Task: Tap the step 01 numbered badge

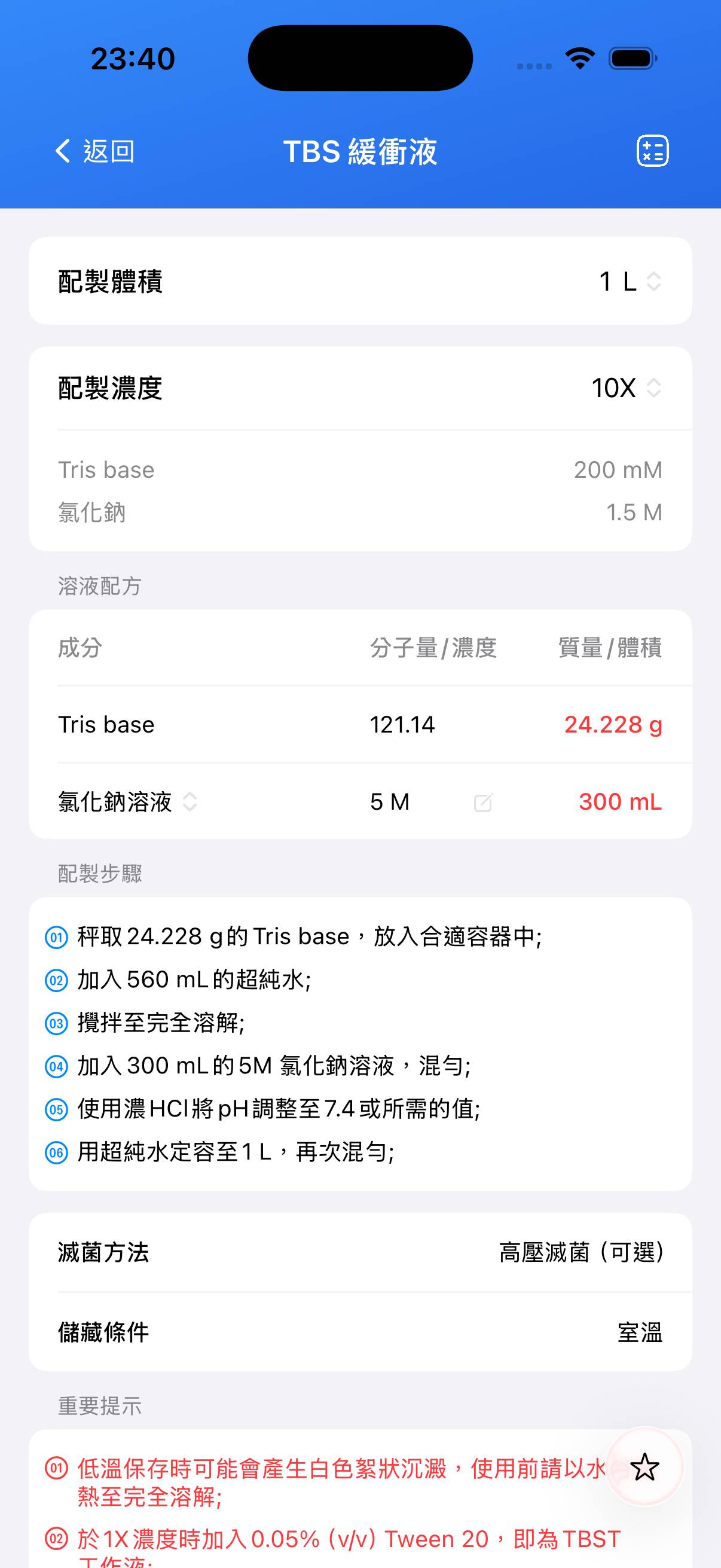Action: [57, 938]
